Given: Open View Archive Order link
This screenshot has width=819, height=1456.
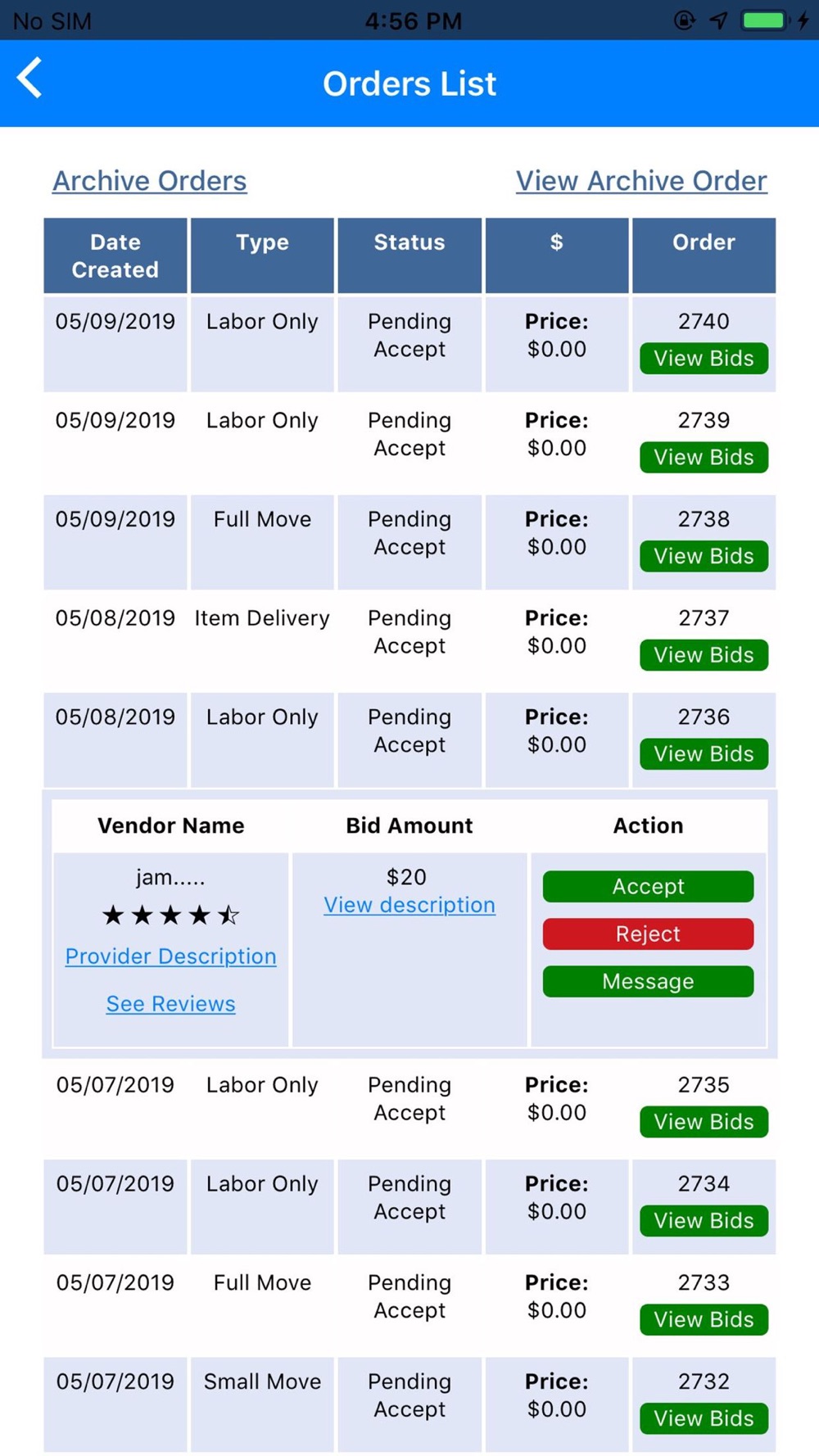Looking at the screenshot, I should click(x=641, y=180).
